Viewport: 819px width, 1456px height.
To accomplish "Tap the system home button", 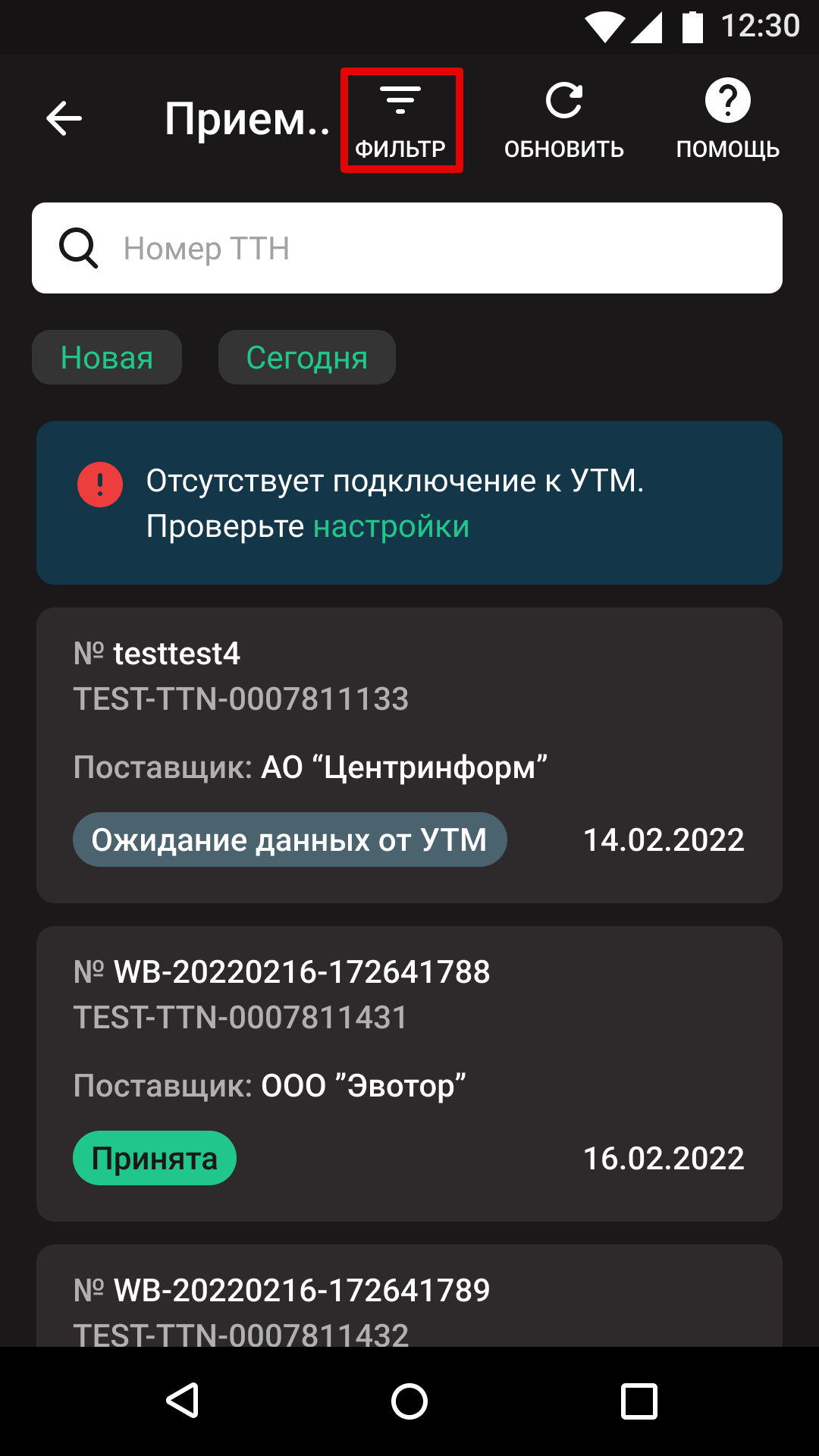I will click(x=409, y=1401).
